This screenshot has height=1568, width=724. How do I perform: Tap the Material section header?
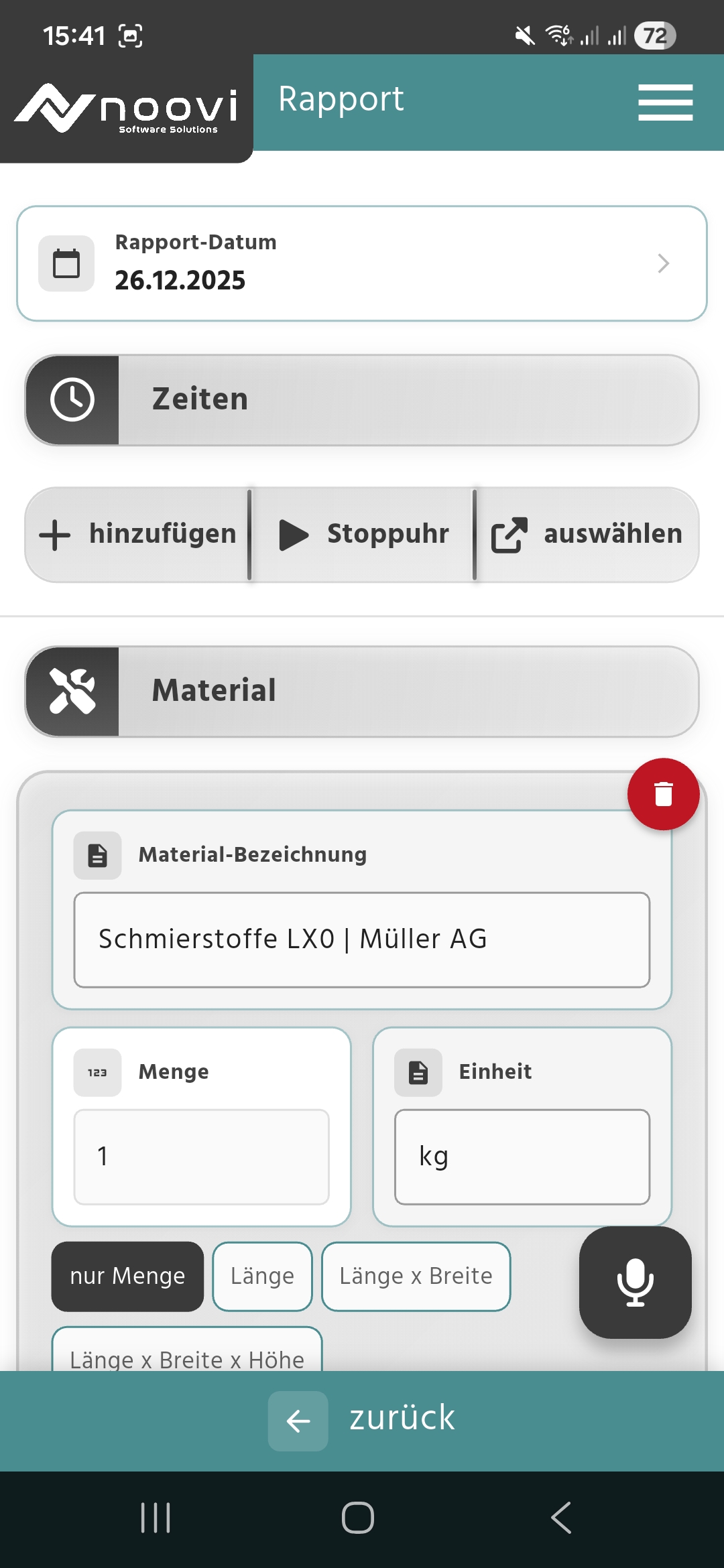point(362,692)
